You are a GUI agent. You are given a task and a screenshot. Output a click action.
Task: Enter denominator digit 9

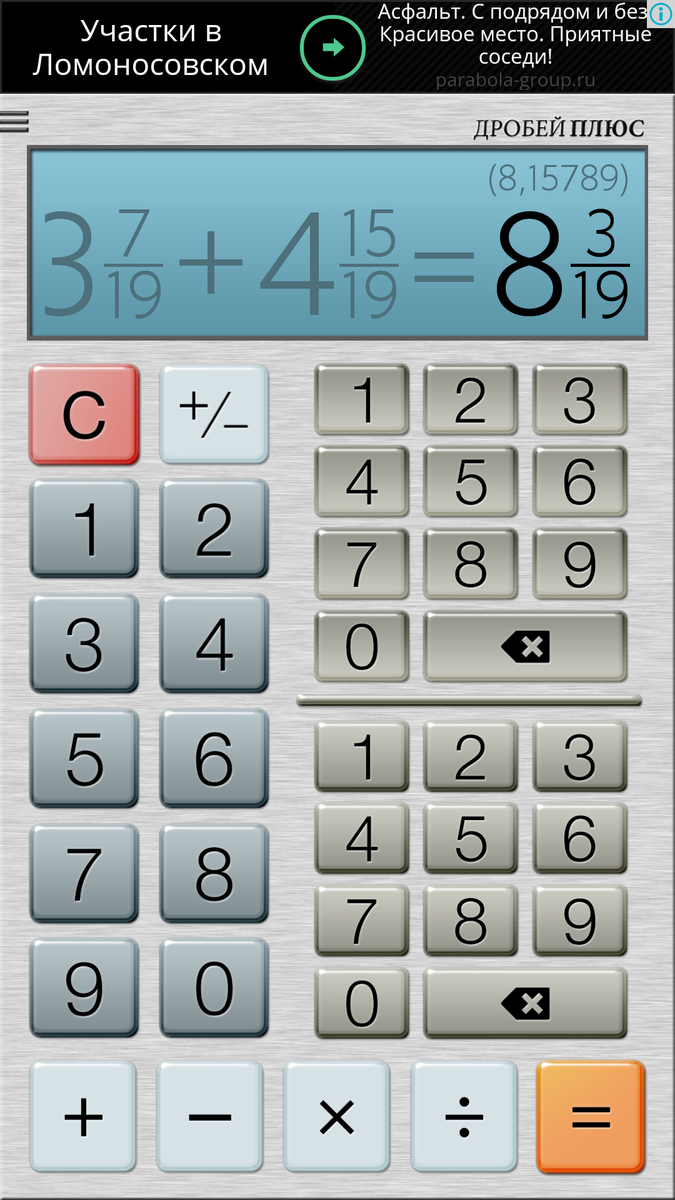pos(579,921)
